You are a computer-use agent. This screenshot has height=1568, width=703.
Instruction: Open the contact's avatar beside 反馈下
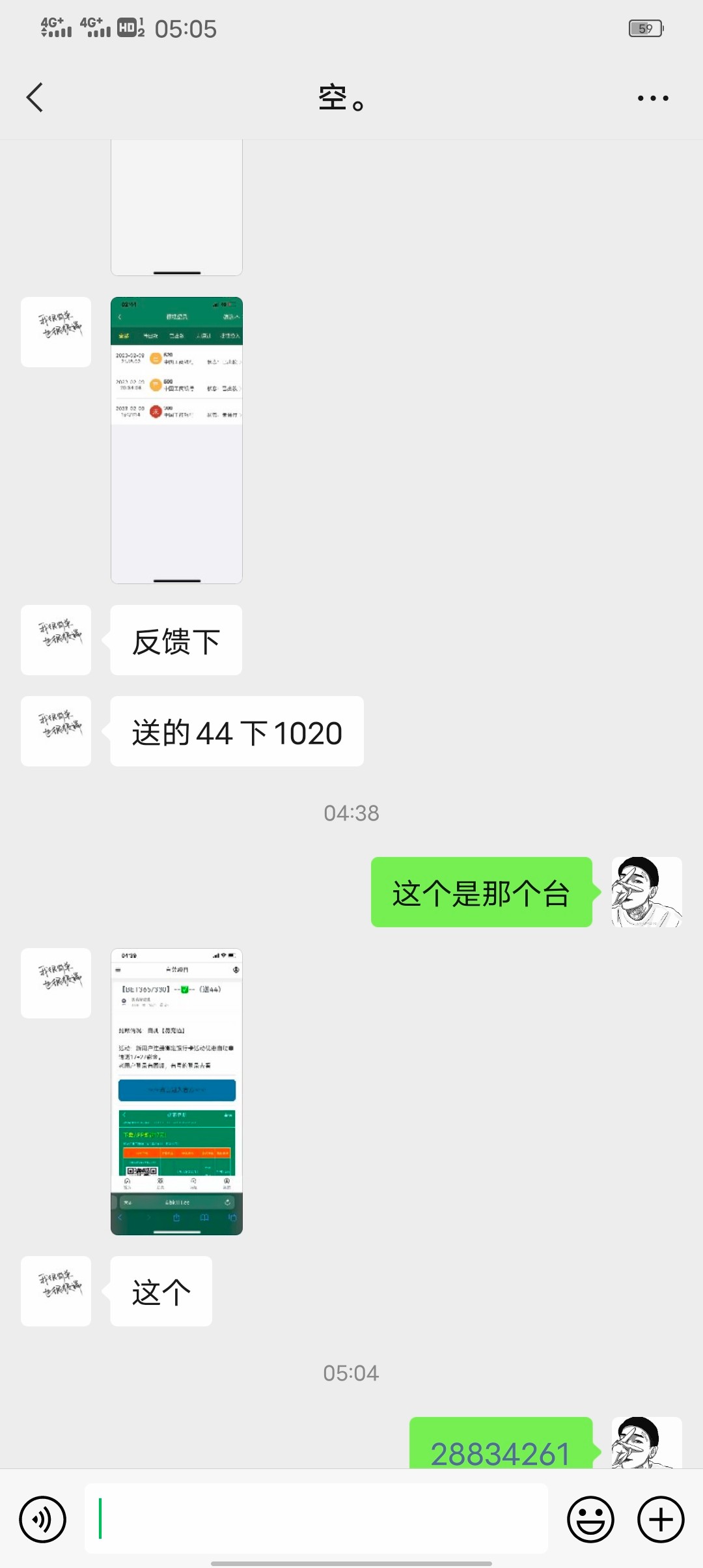56,640
